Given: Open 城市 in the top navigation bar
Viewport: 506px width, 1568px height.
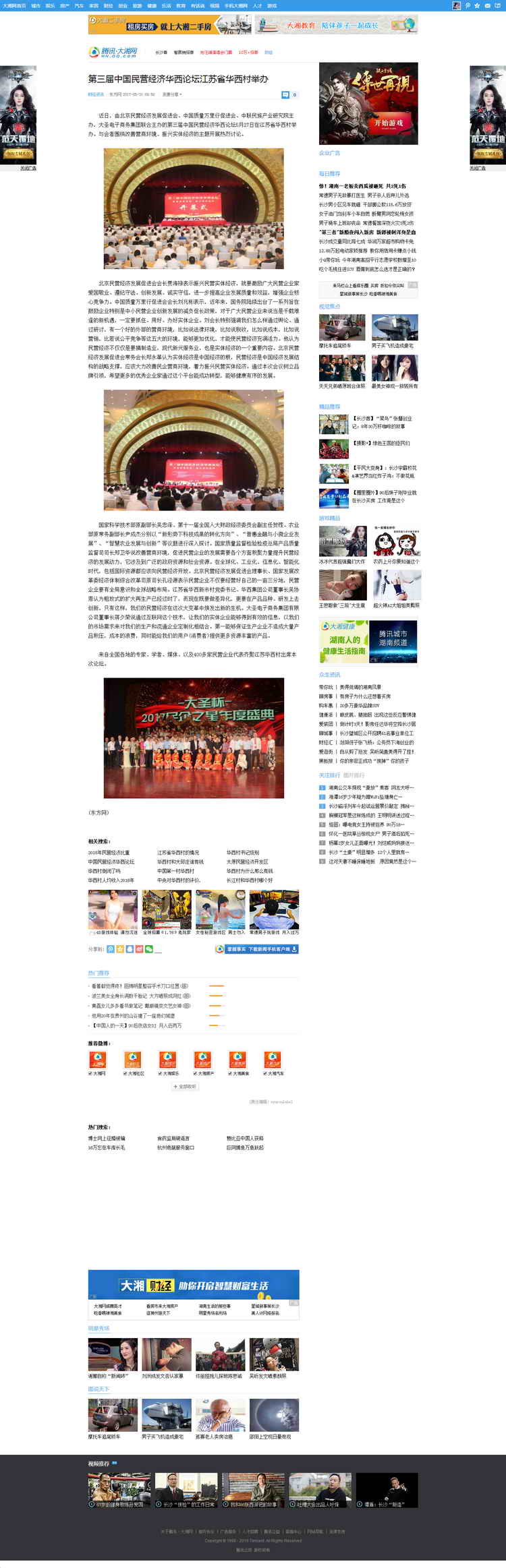Looking at the screenshot, I should coord(36,5).
